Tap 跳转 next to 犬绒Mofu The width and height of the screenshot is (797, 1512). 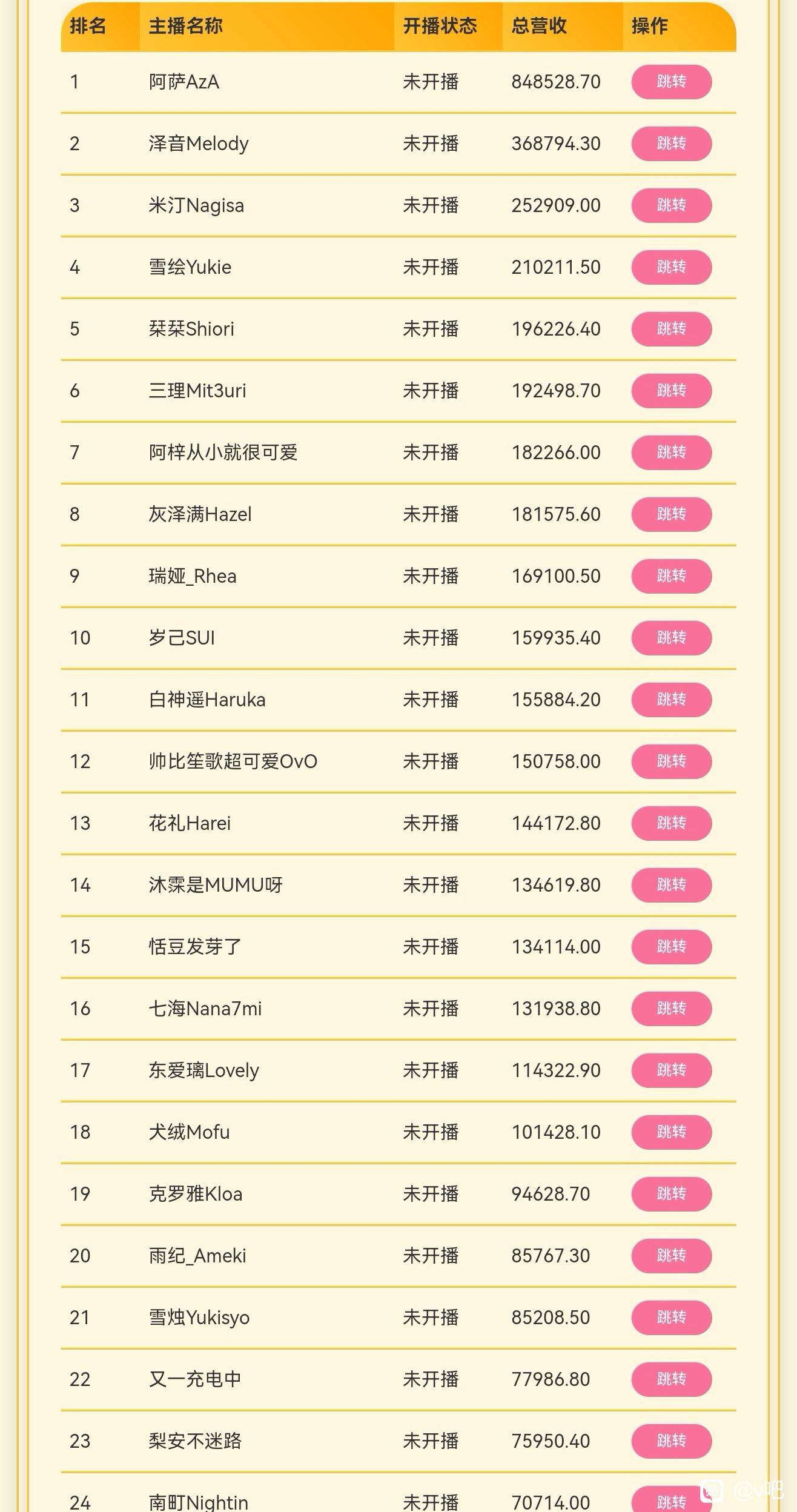click(671, 1132)
